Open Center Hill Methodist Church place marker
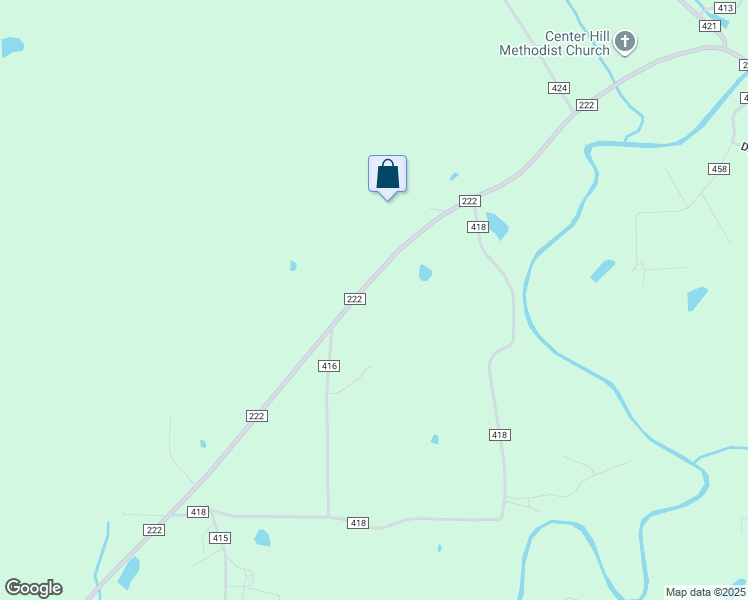The width and height of the screenshot is (748, 600). coord(626,43)
